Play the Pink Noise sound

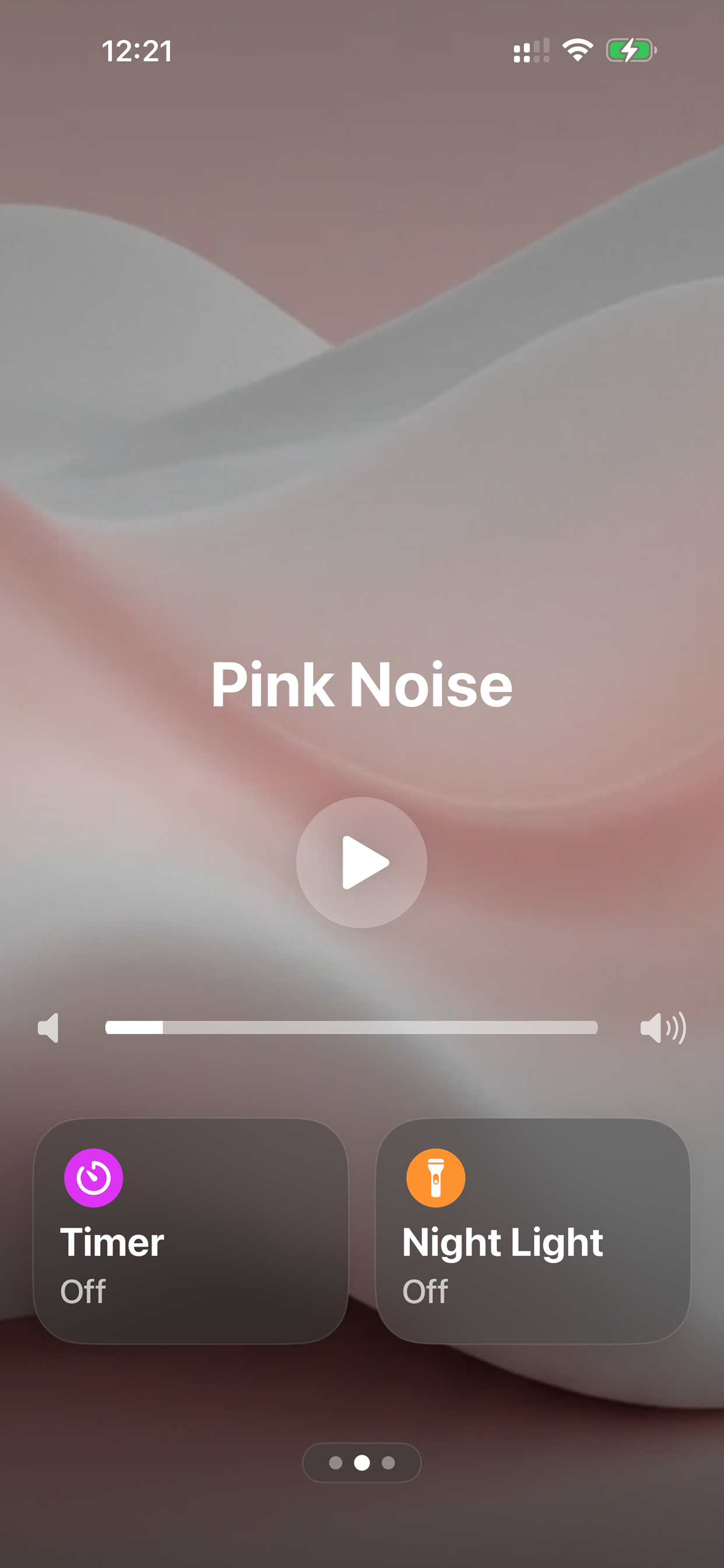coord(361,862)
